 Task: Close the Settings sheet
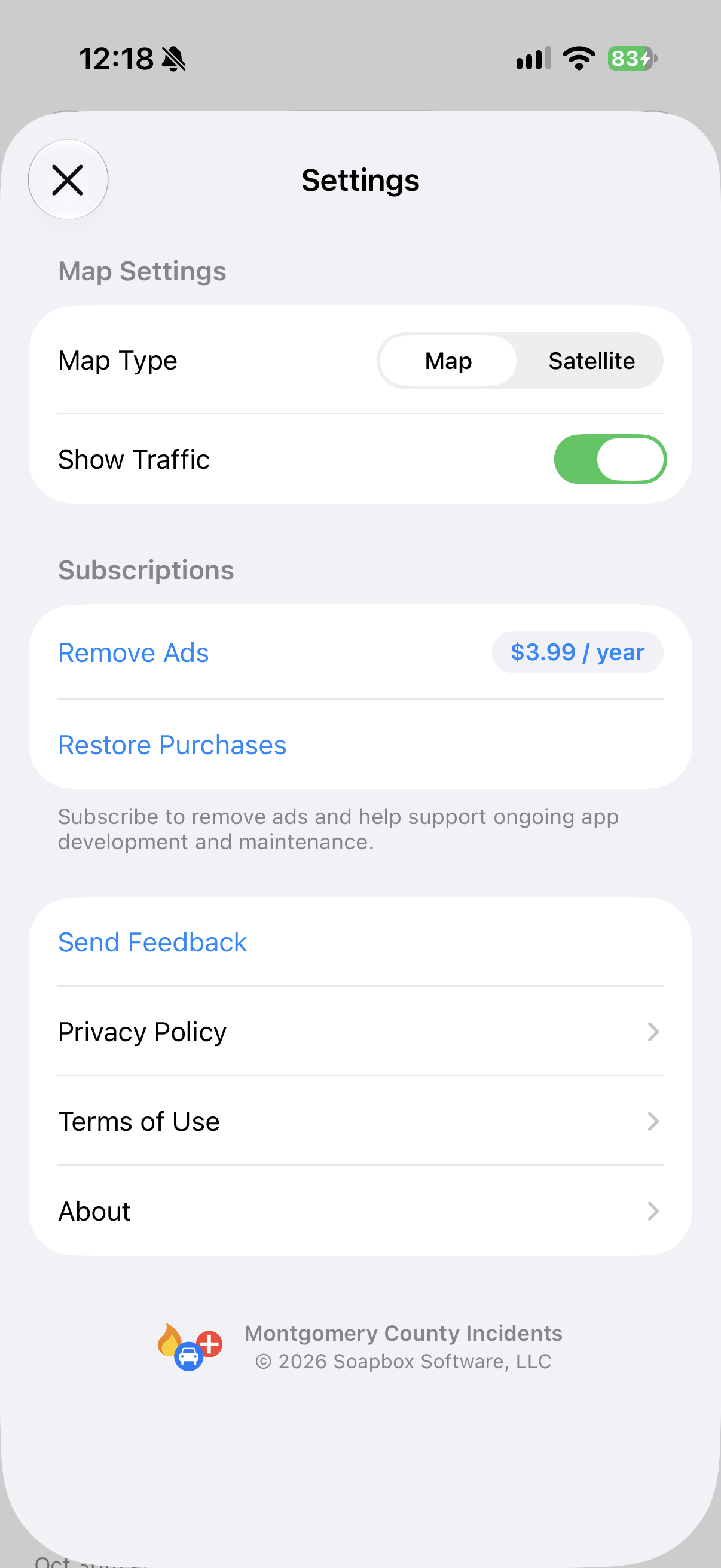pos(68,180)
